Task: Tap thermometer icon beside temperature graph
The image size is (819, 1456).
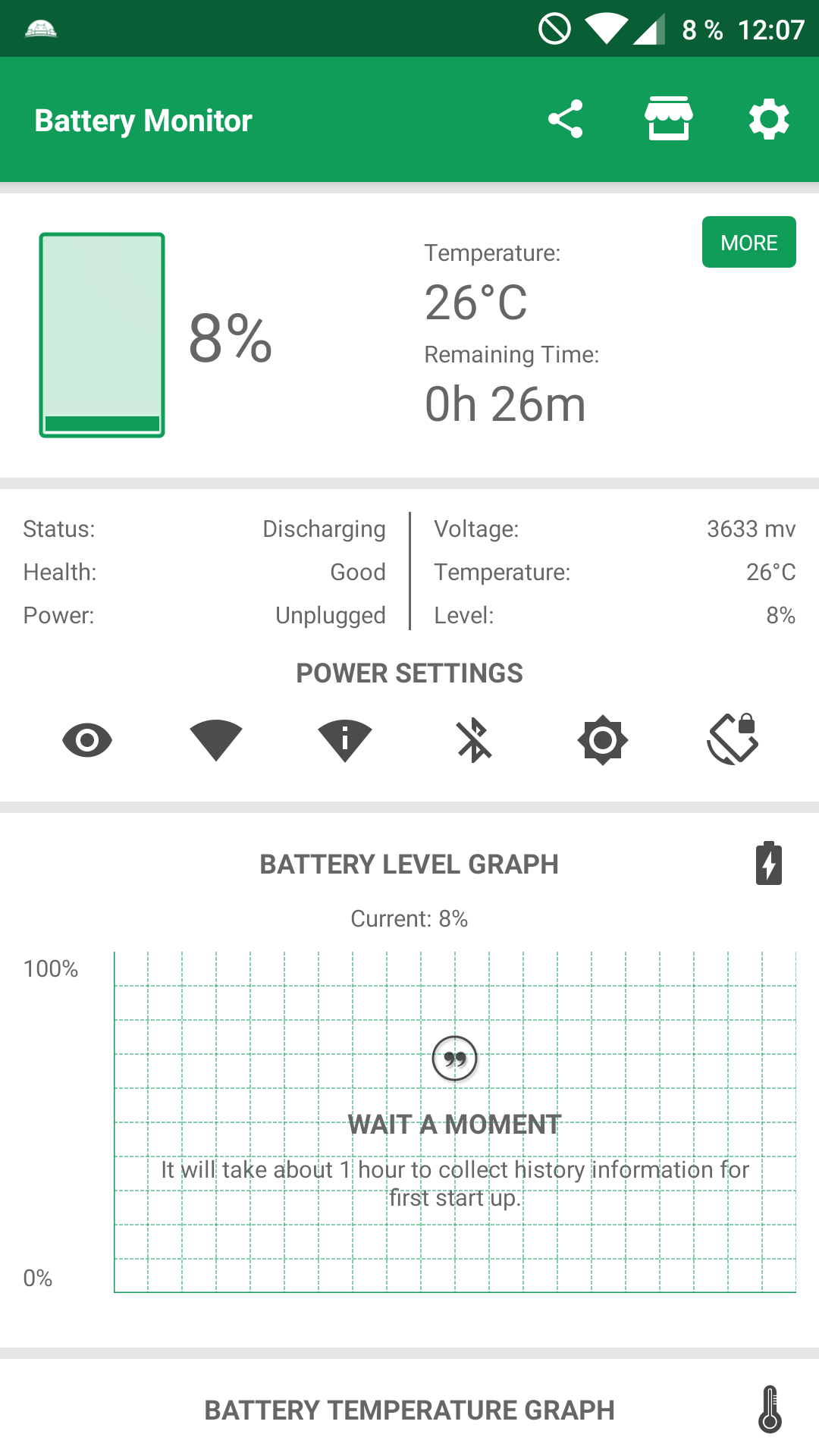Action: (x=770, y=1409)
